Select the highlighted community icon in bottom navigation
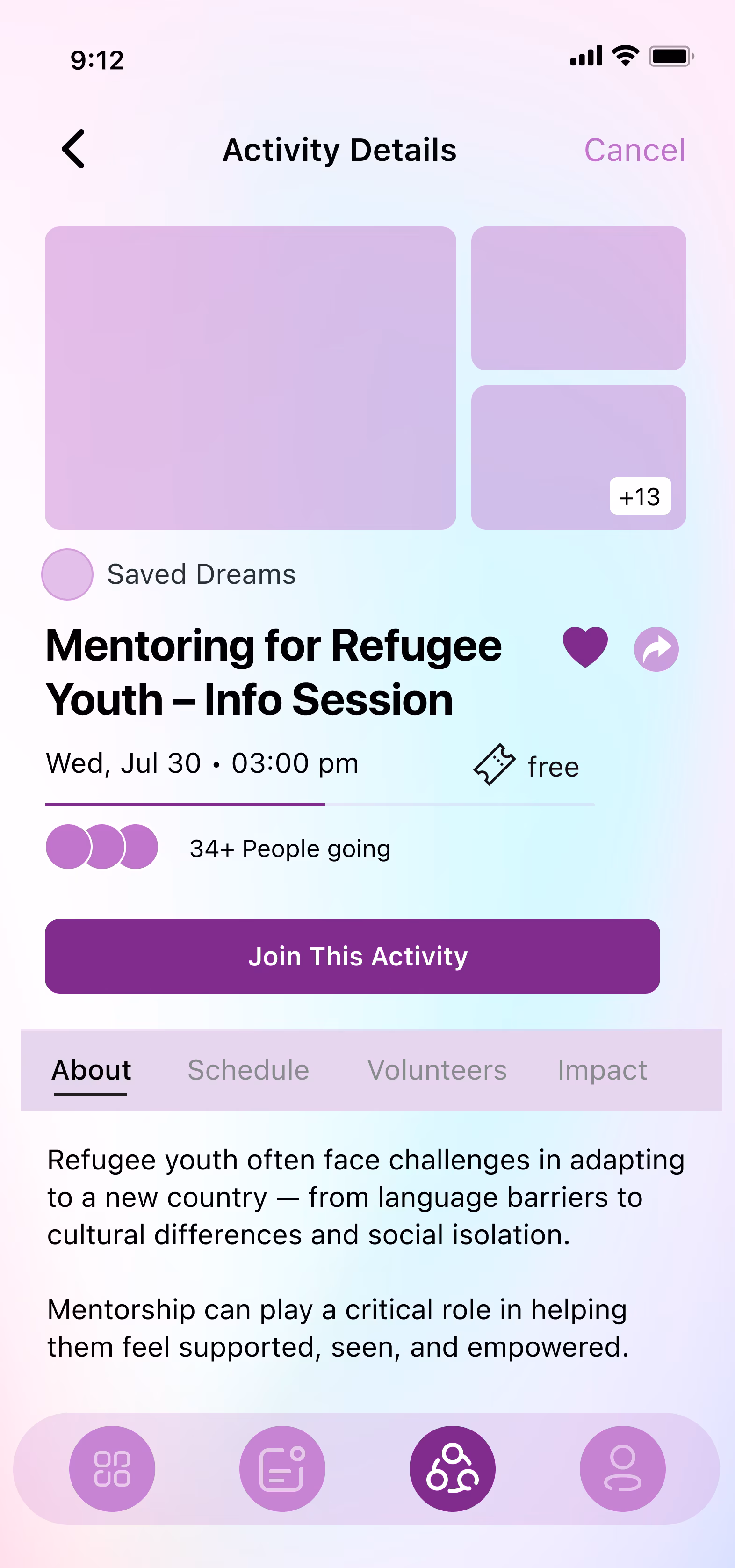Screen dimensions: 735x1568 tap(453, 1468)
